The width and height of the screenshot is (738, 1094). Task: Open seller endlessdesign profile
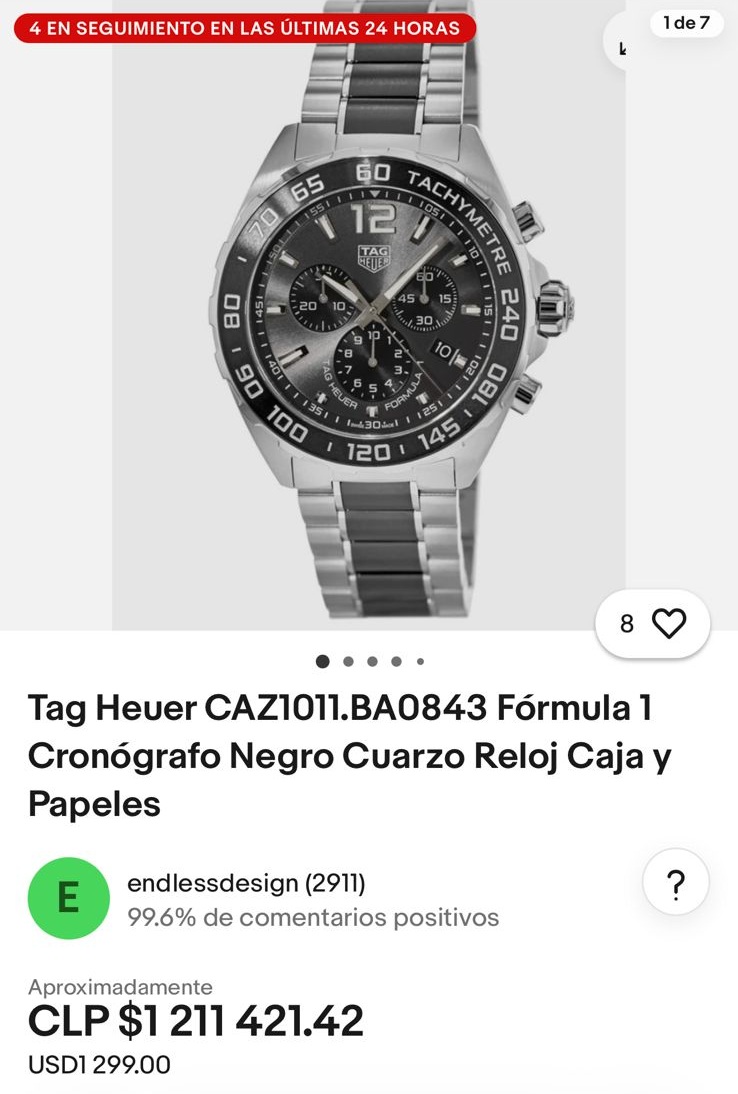[246, 884]
